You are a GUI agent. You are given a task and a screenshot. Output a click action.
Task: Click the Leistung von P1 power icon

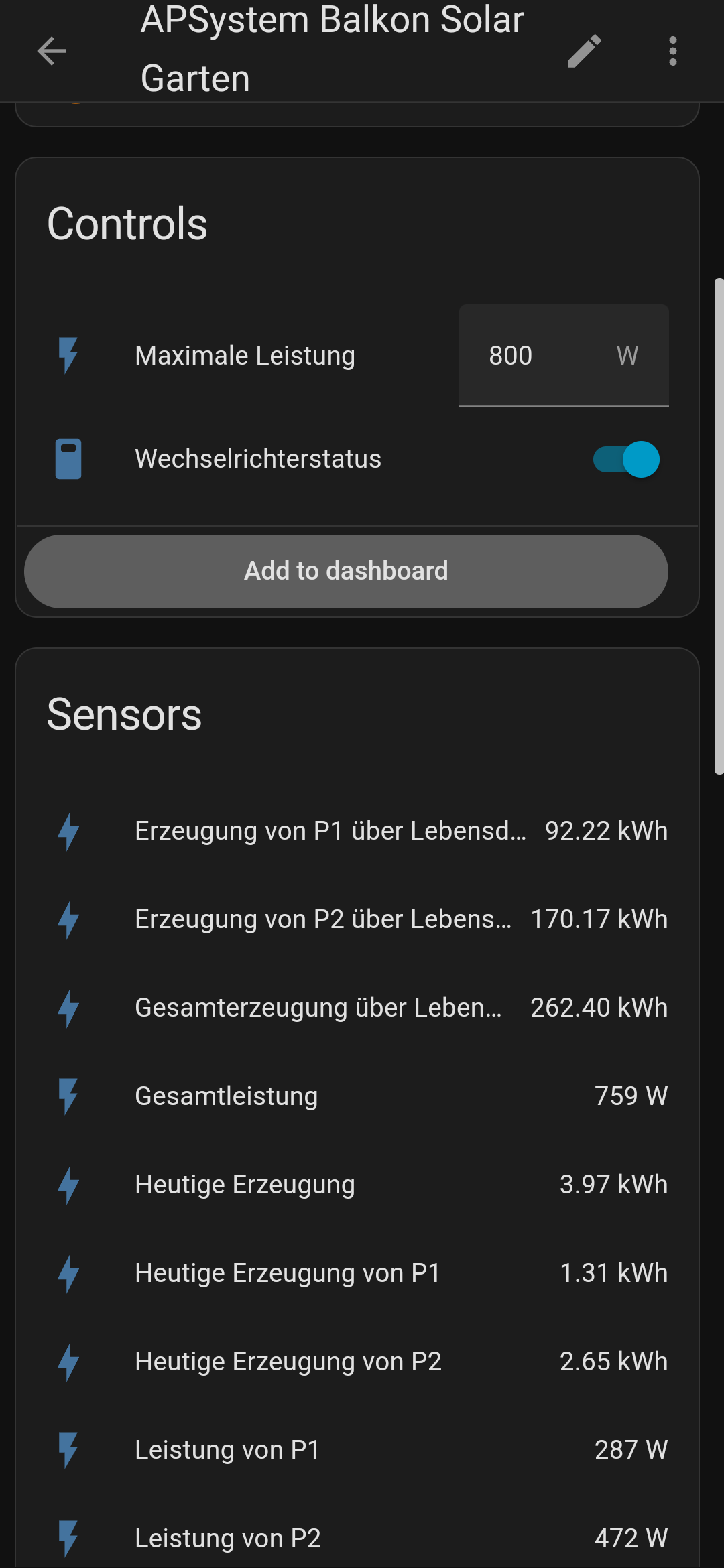click(x=68, y=1449)
